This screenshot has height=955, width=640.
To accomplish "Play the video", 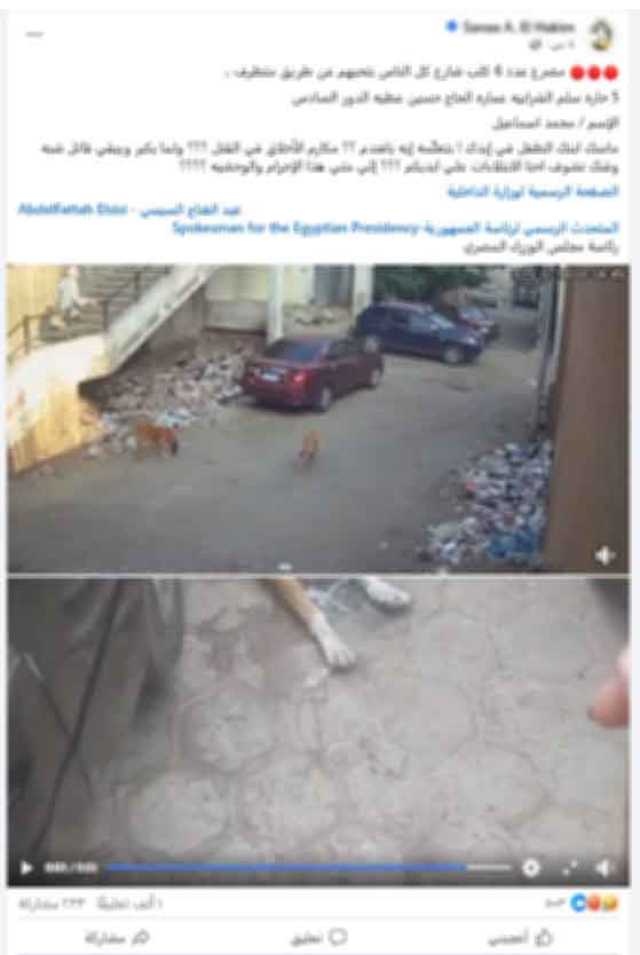I will (x=27, y=867).
